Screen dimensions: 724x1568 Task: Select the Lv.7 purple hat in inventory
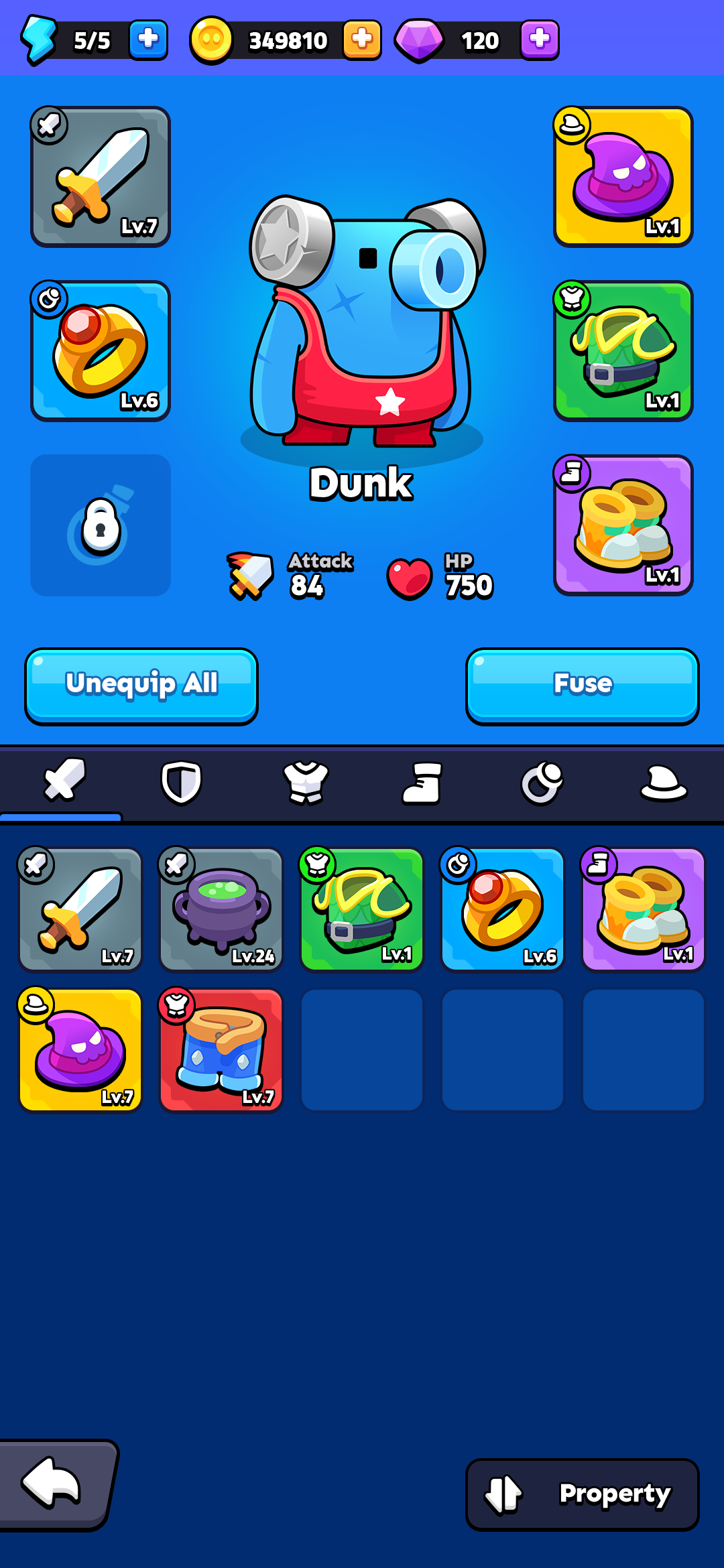point(80,1050)
